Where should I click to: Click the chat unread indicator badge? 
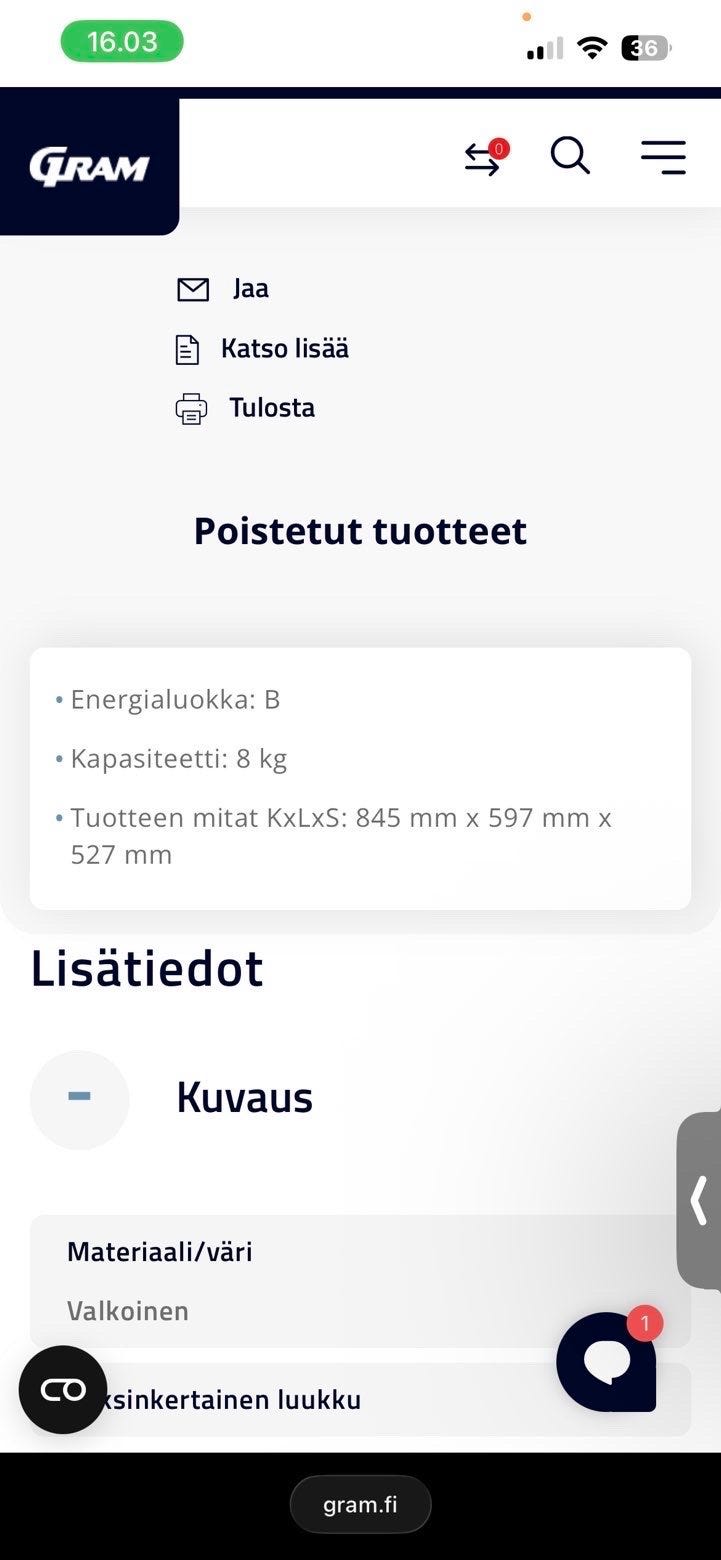click(x=645, y=1323)
